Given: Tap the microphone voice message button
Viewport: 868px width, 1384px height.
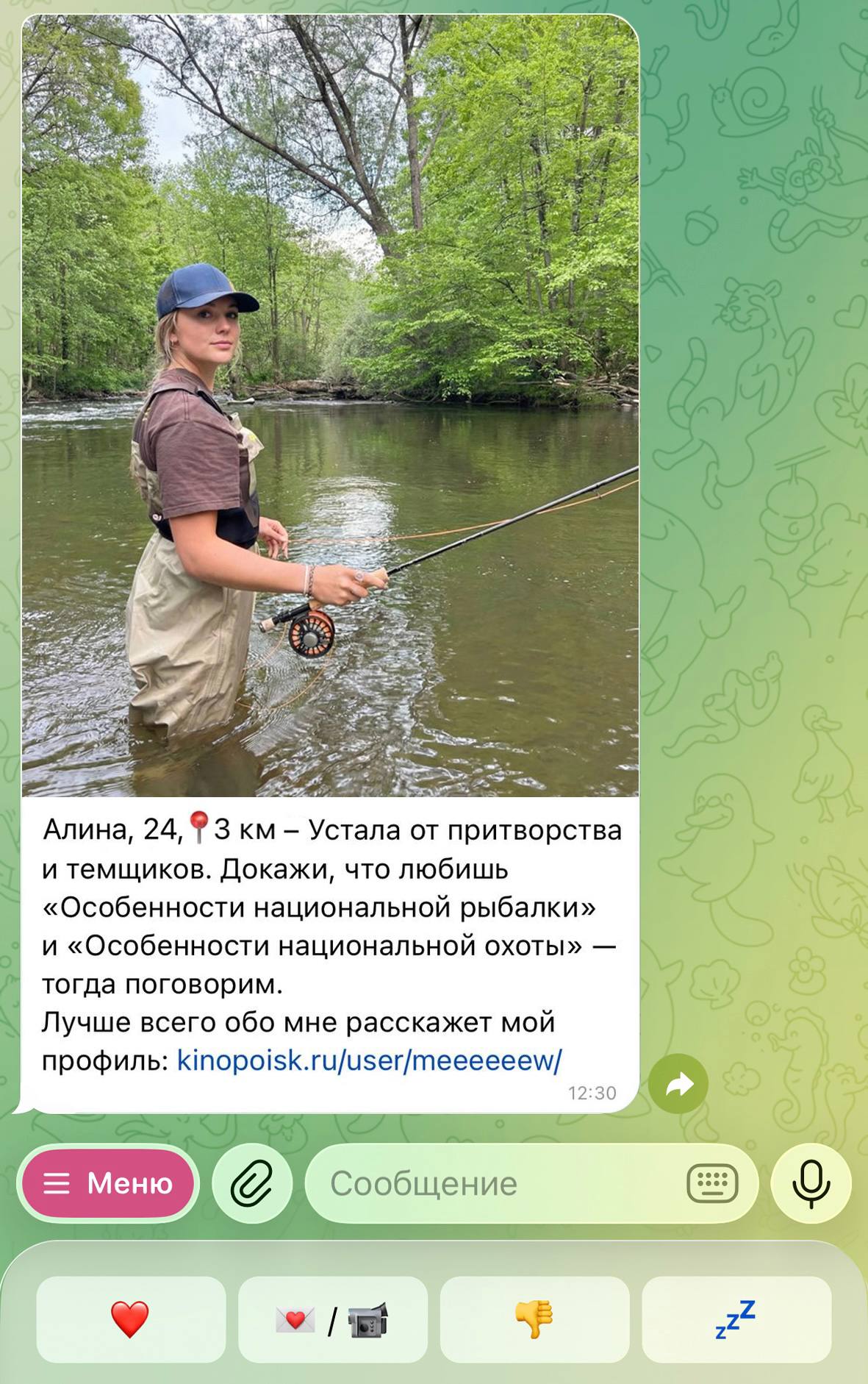Looking at the screenshot, I should point(811,1183).
